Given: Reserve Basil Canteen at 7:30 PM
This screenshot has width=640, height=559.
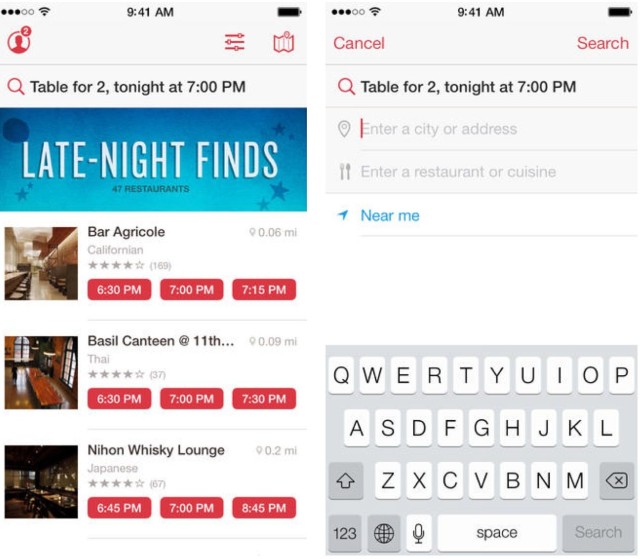Looking at the screenshot, I should coord(264,399).
